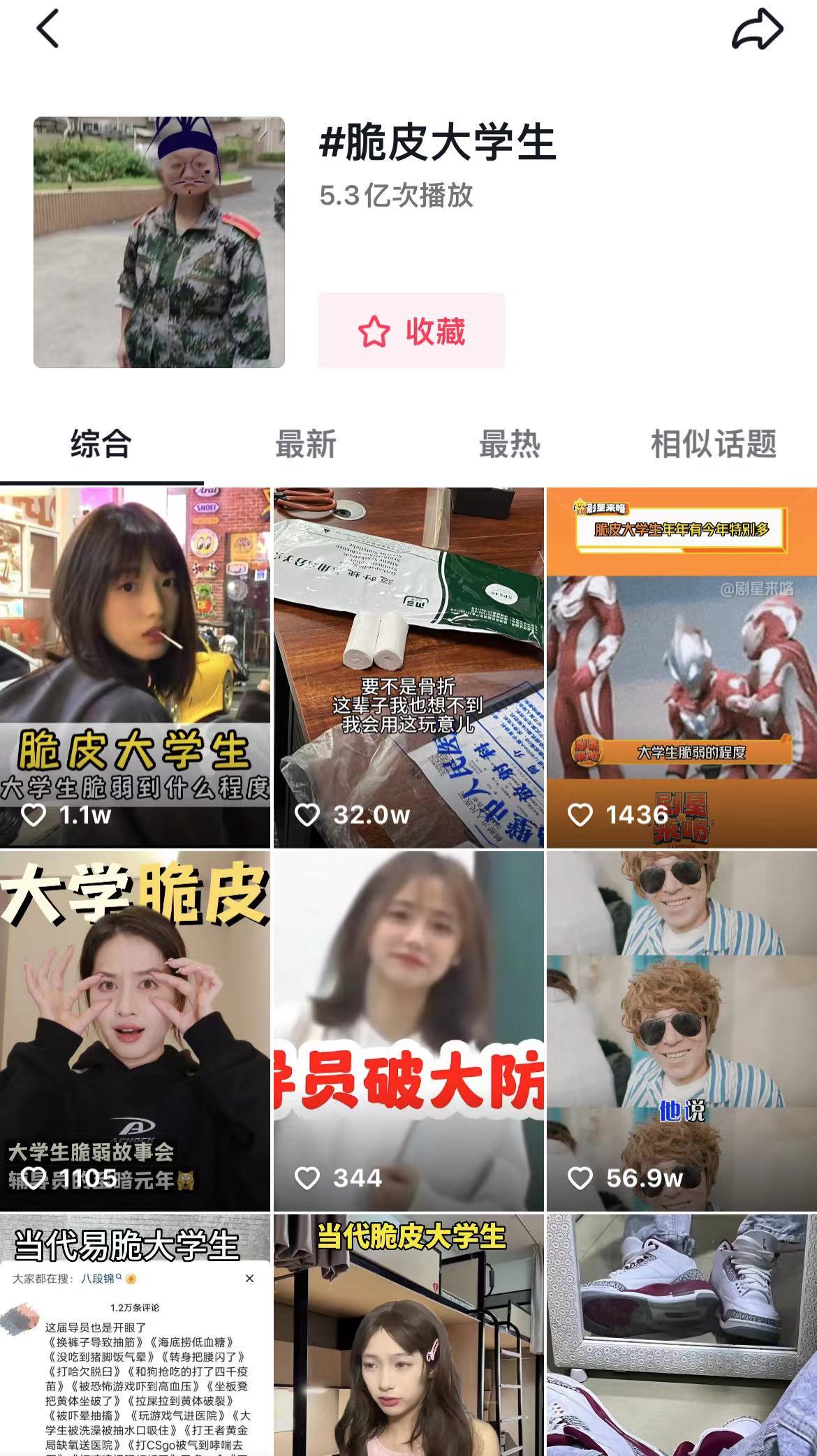Dismiss the search suggestion card with the X
The height and width of the screenshot is (1456, 817).
pyautogui.click(x=248, y=1278)
